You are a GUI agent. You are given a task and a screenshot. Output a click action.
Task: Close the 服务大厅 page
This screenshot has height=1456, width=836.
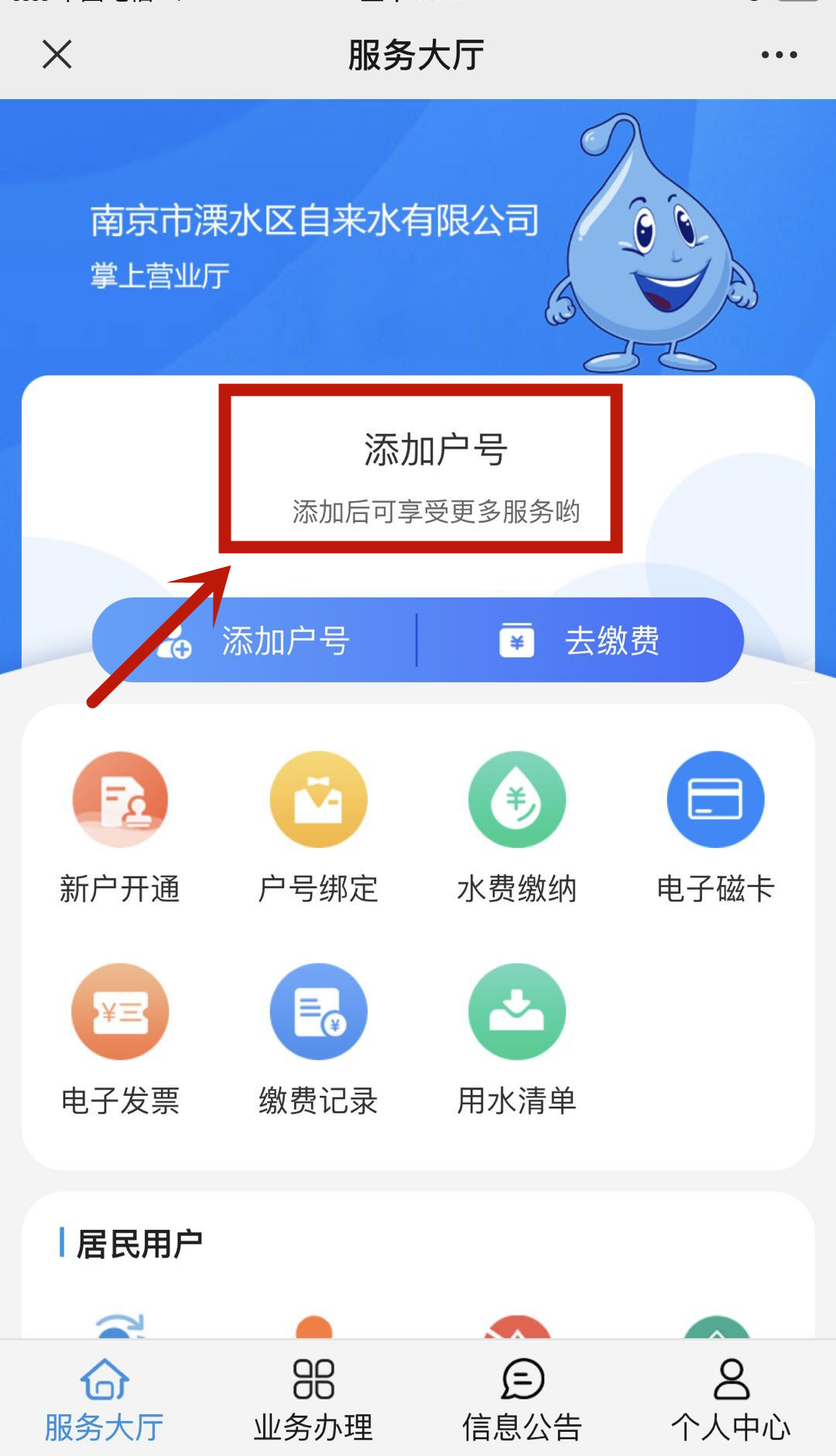click(x=57, y=55)
